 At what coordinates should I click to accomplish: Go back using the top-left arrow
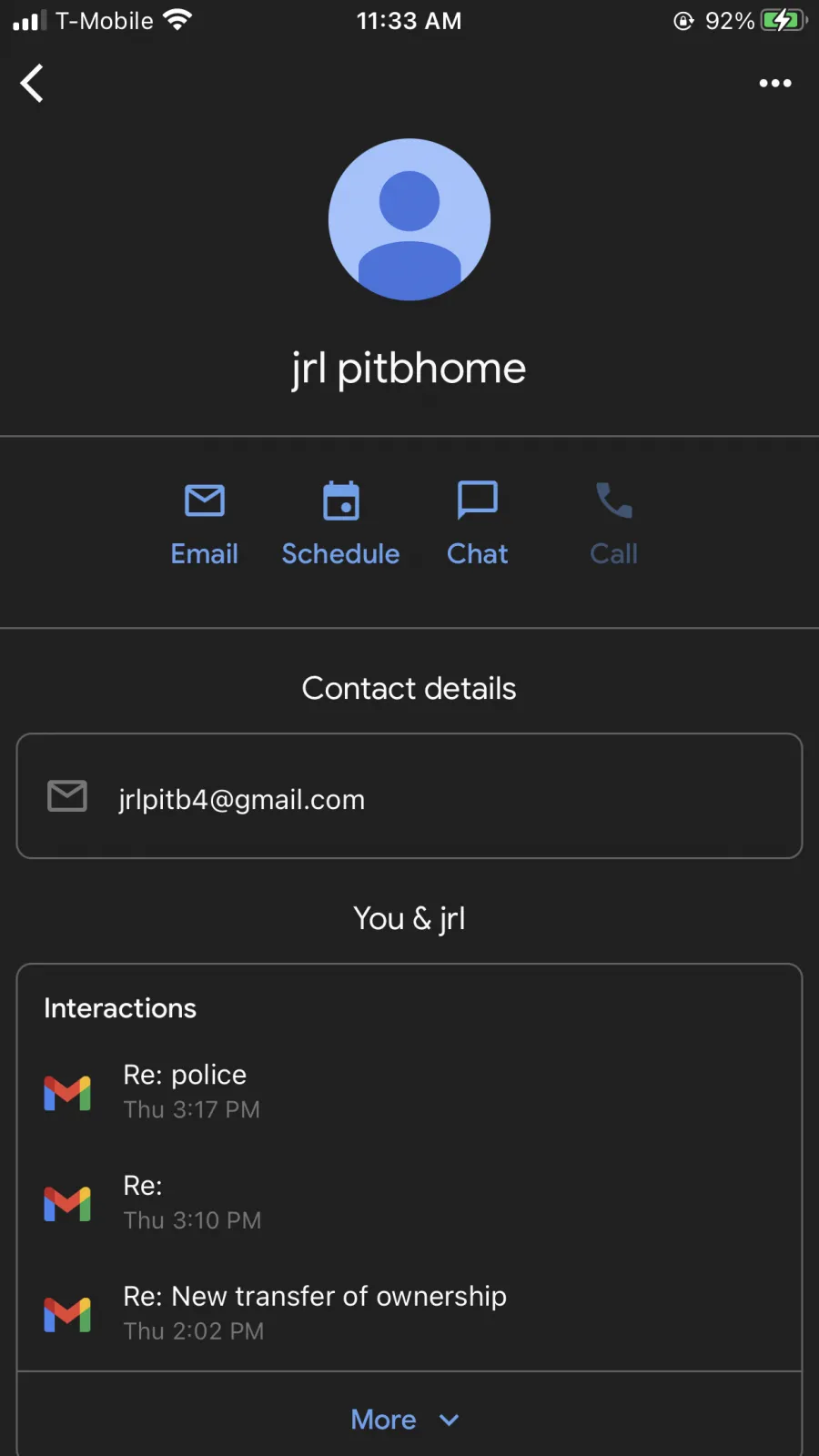[x=33, y=83]
